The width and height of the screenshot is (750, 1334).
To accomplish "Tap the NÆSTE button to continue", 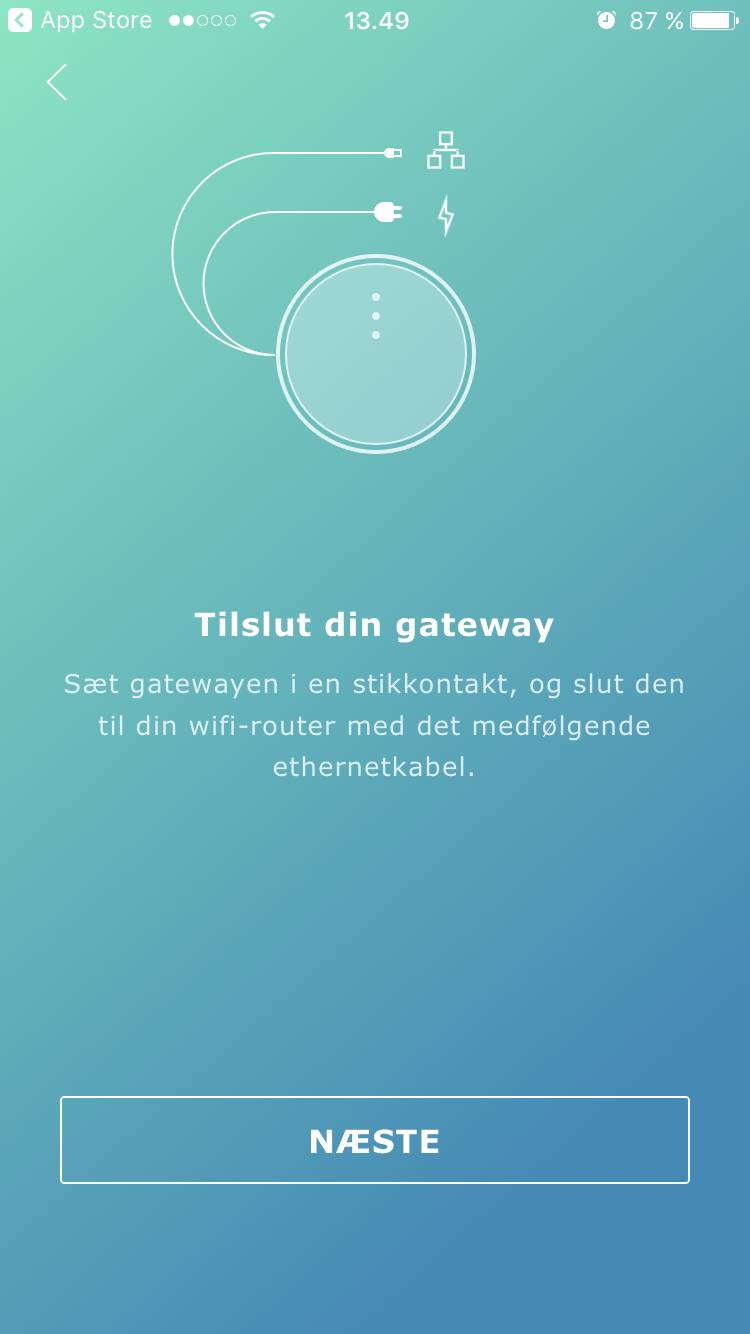I will (x=375, y=1140).
